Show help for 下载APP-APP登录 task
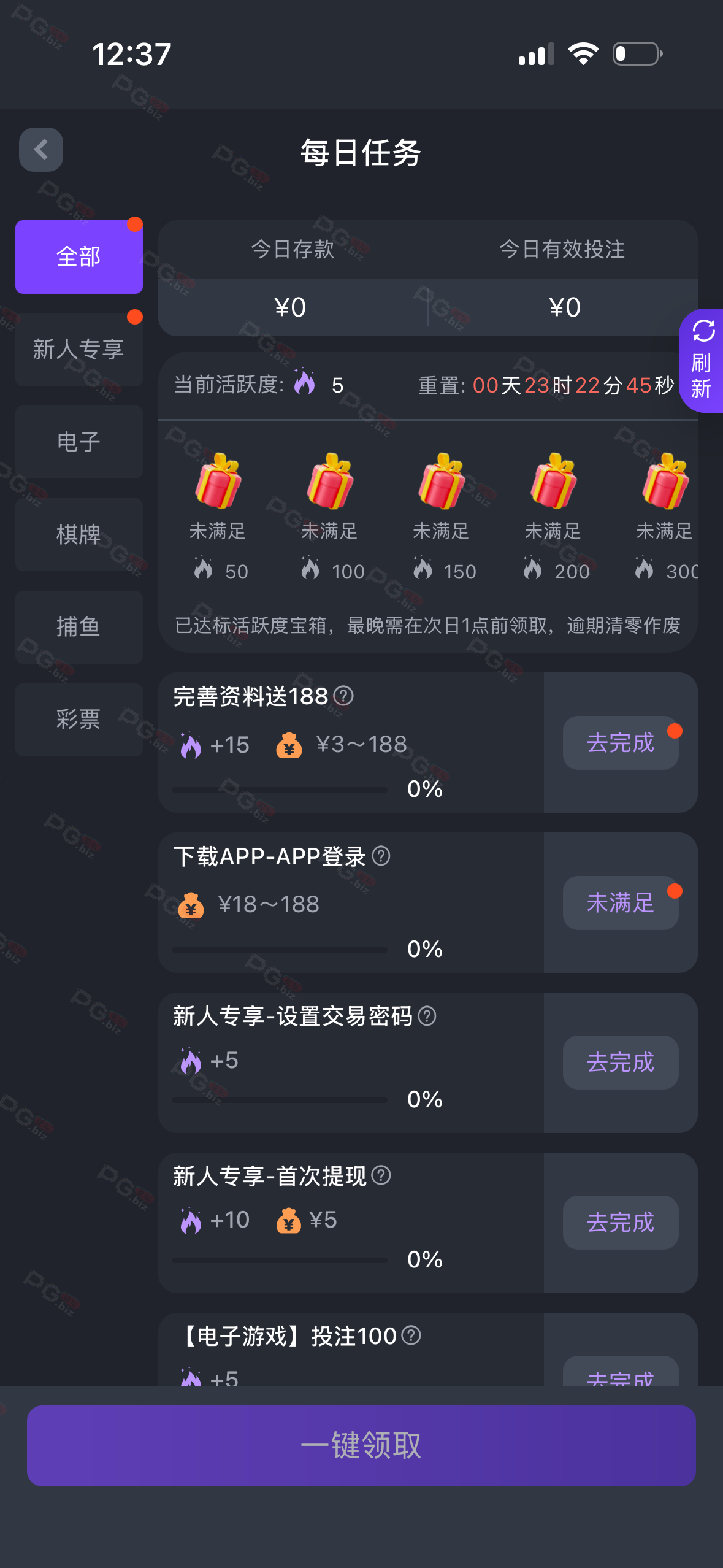This screenshot has height=1568, width=723. point(381,856)
